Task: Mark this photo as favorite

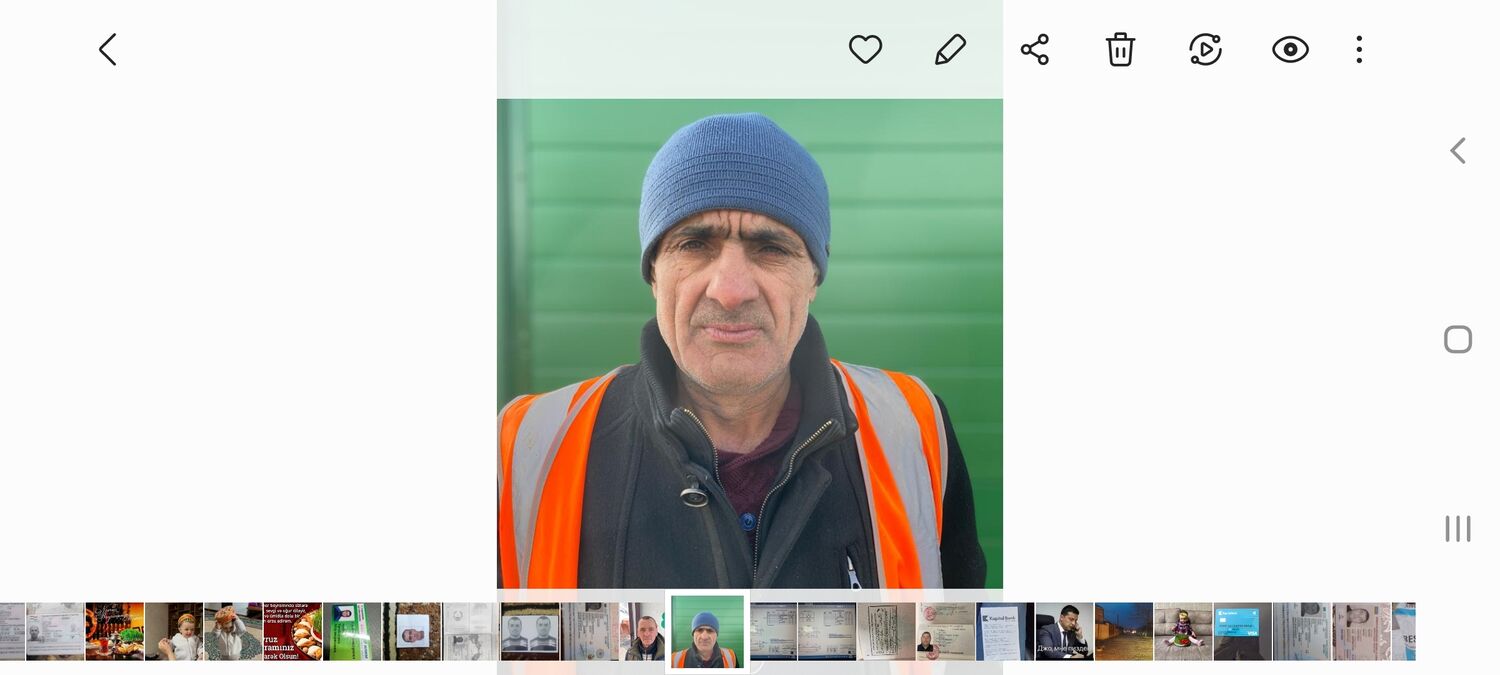Action: (865, 50)
